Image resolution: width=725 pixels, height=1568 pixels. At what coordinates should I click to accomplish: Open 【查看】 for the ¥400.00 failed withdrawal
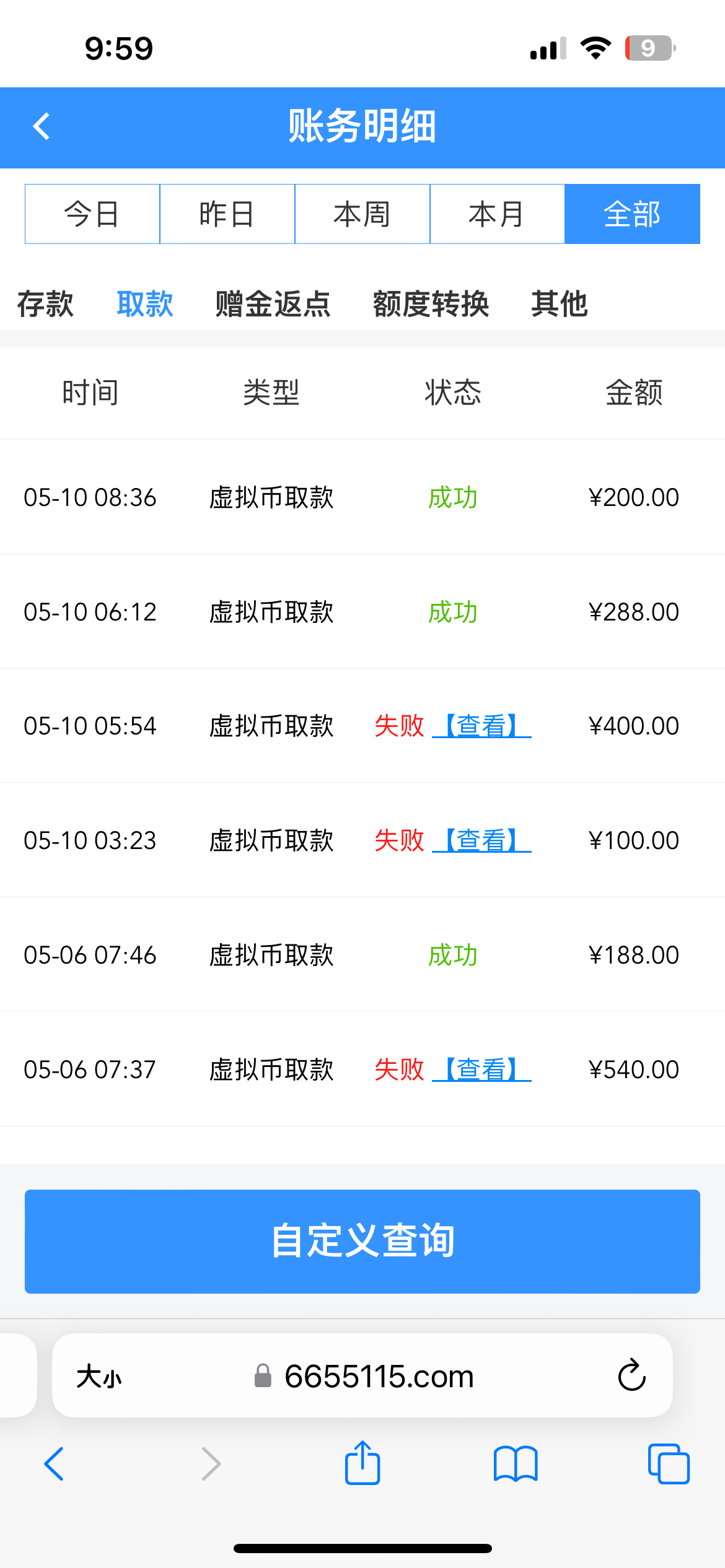click(483, 726)
